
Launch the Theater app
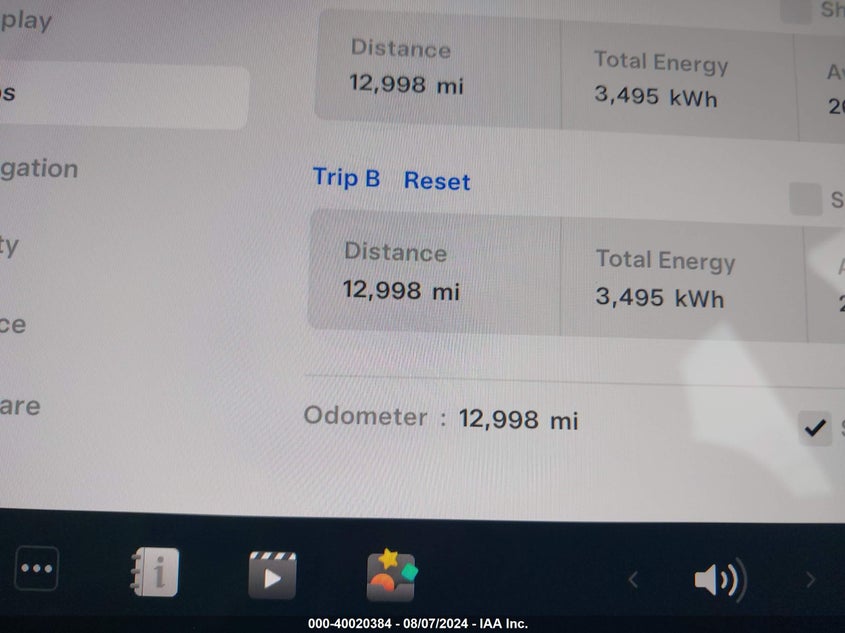(x=272, y=575)
